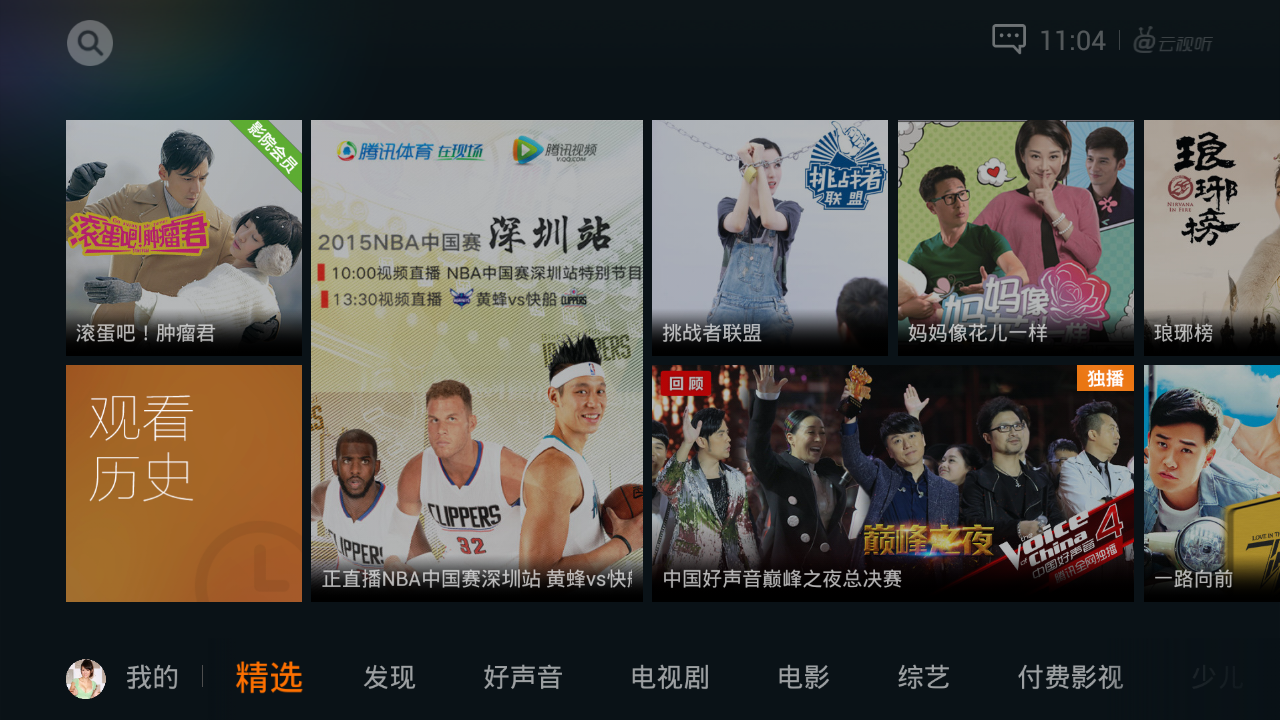Go to the 我的 profile section
The image size is (1280, 720).
(x=125, y=678)
